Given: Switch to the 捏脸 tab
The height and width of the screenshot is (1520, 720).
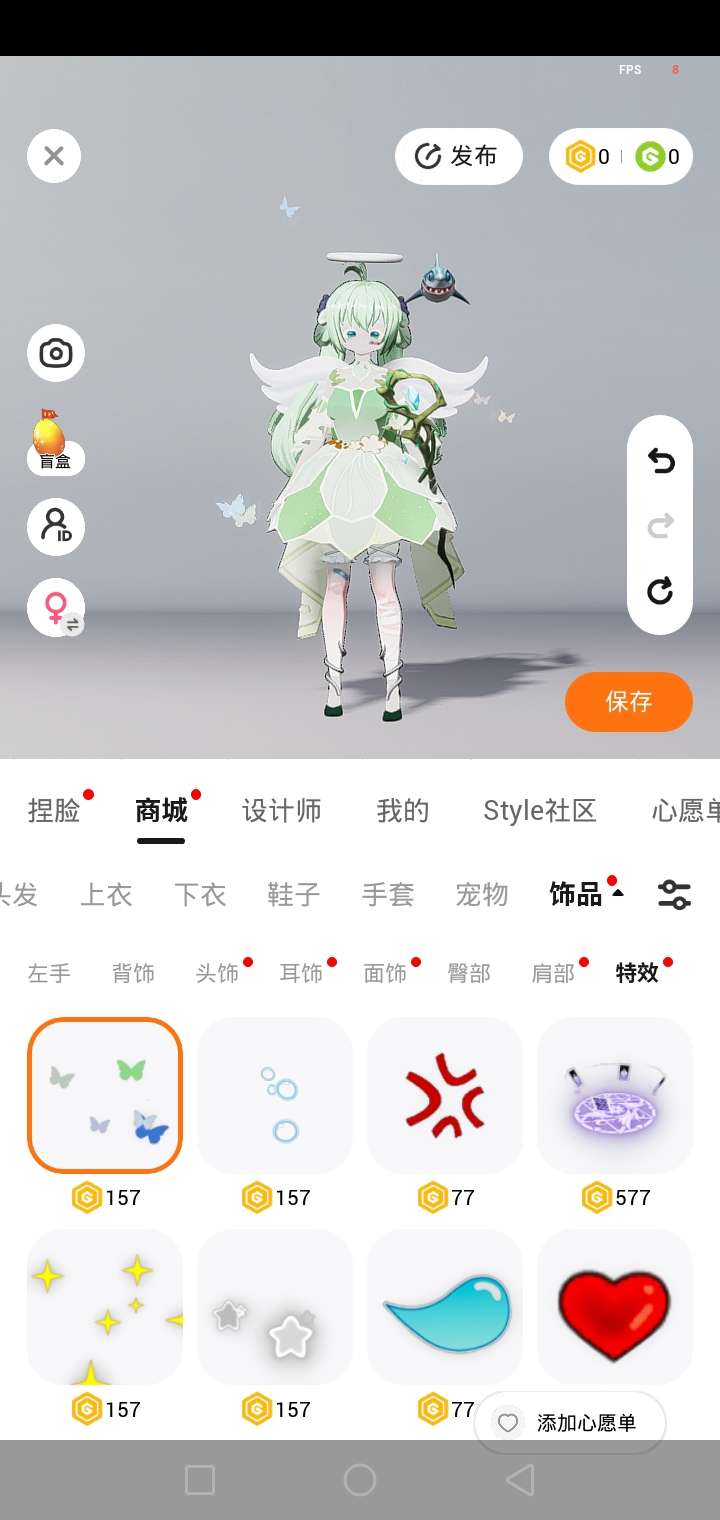Looking at the screenshot, I should pyautogui.click(x=55, y=810).
